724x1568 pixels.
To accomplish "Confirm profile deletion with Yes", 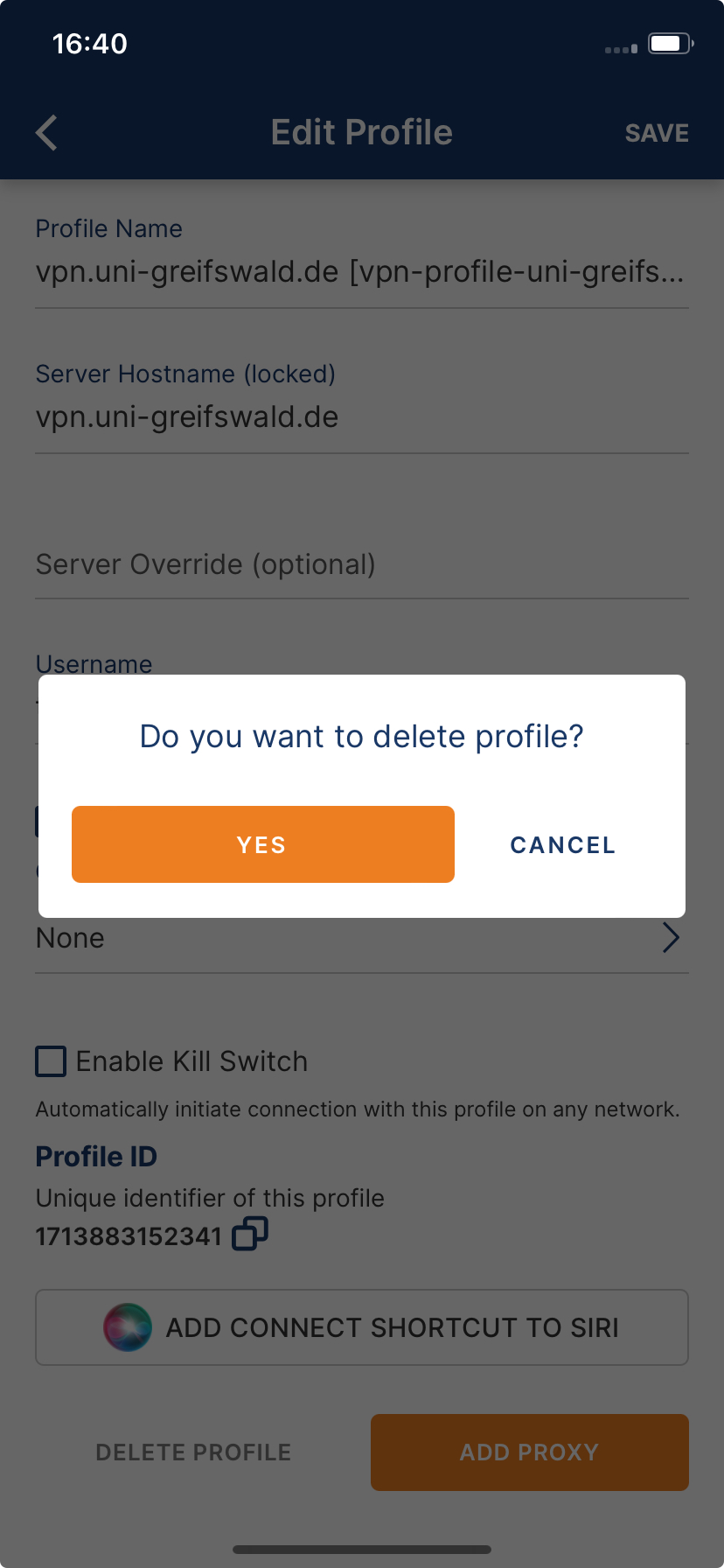I will (x=262, y=844).
